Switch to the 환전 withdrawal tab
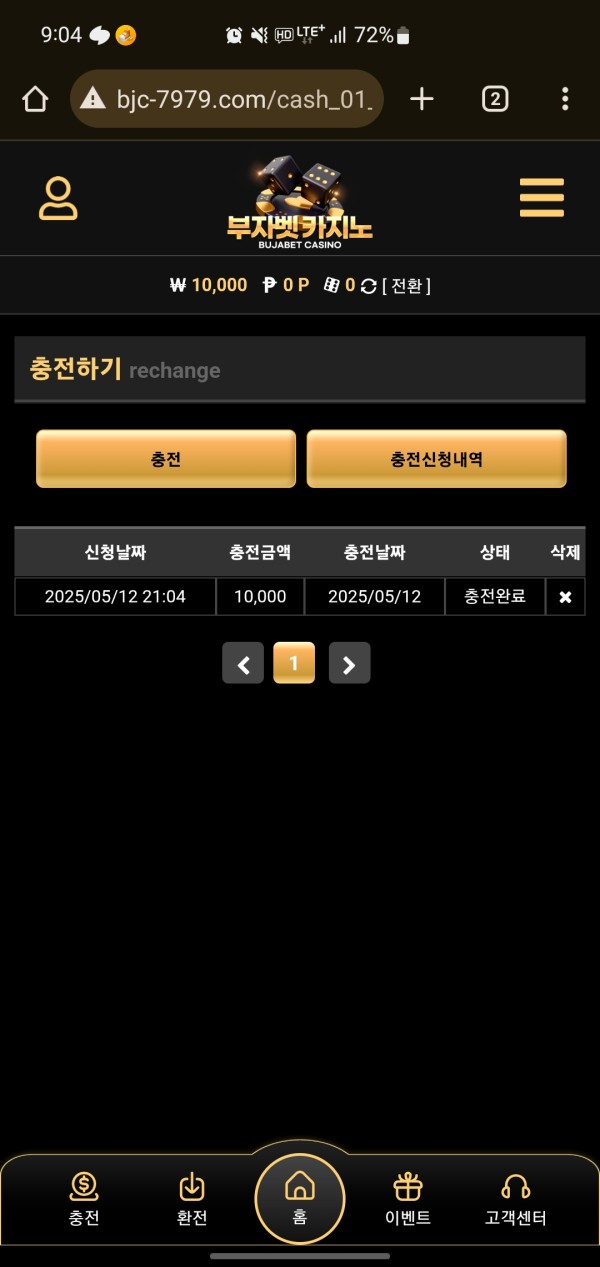The width and height of the screenshot is (600, 1267). 191,1200
